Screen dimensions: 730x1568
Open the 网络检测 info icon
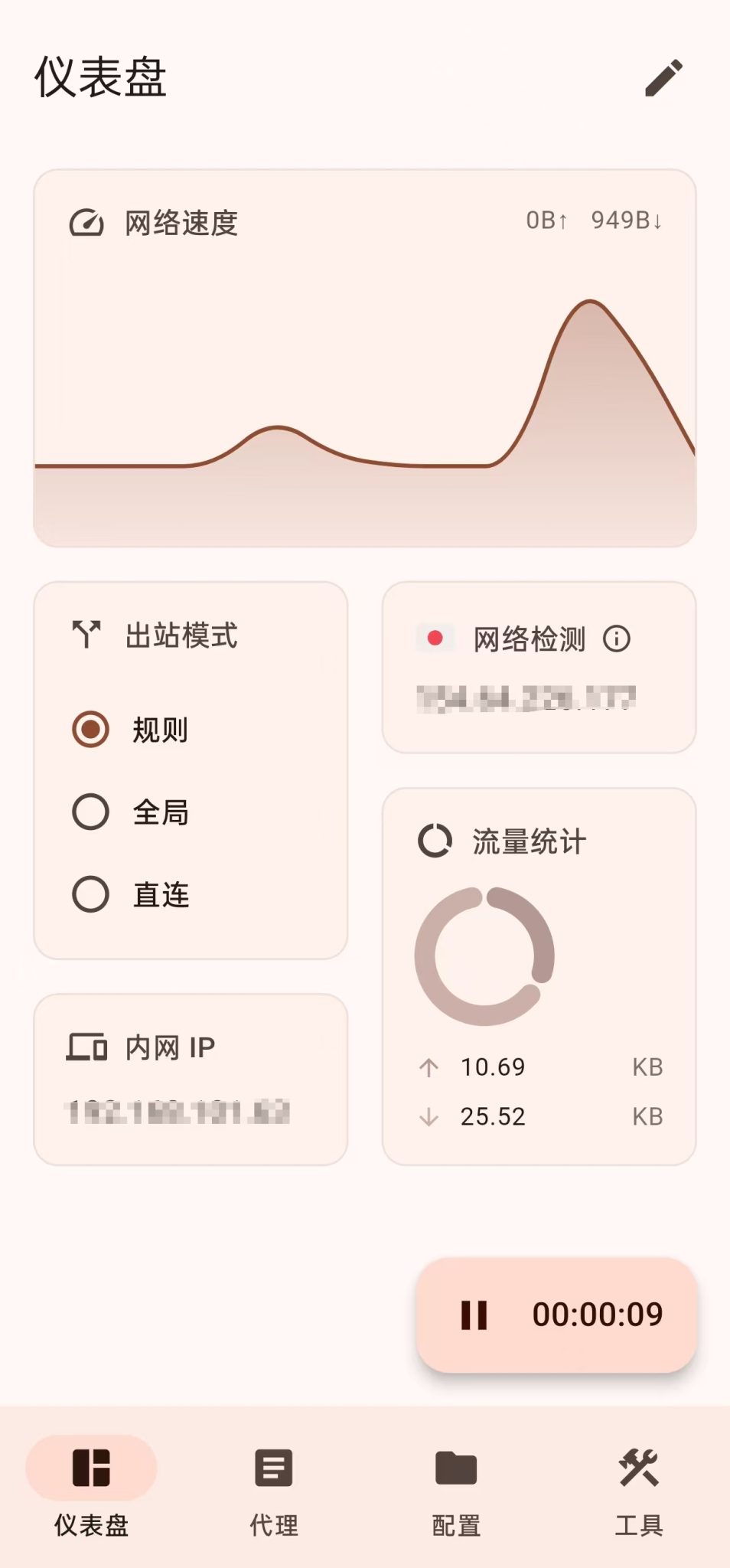tap(618, 639)
